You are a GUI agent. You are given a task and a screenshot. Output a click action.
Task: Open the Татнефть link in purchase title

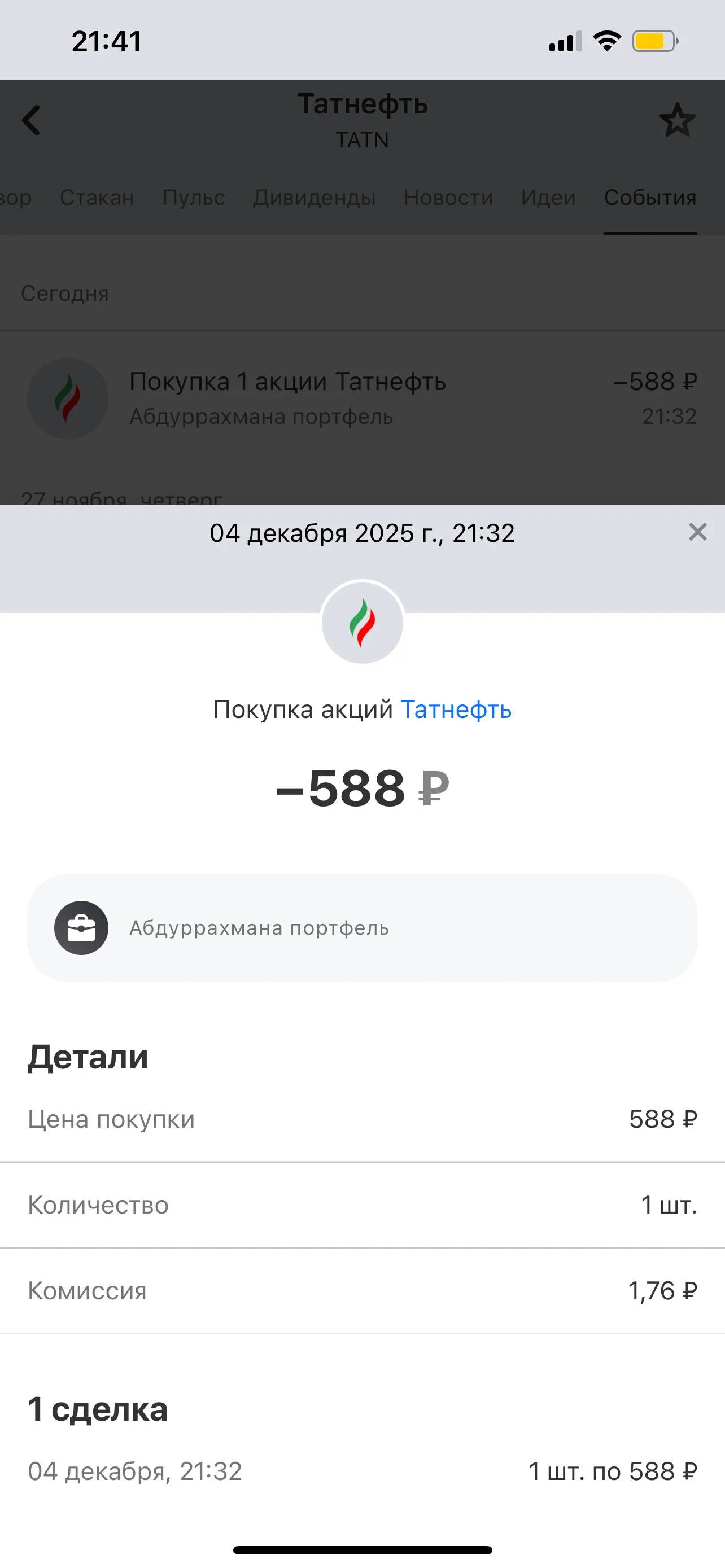[x=456, y=709]
